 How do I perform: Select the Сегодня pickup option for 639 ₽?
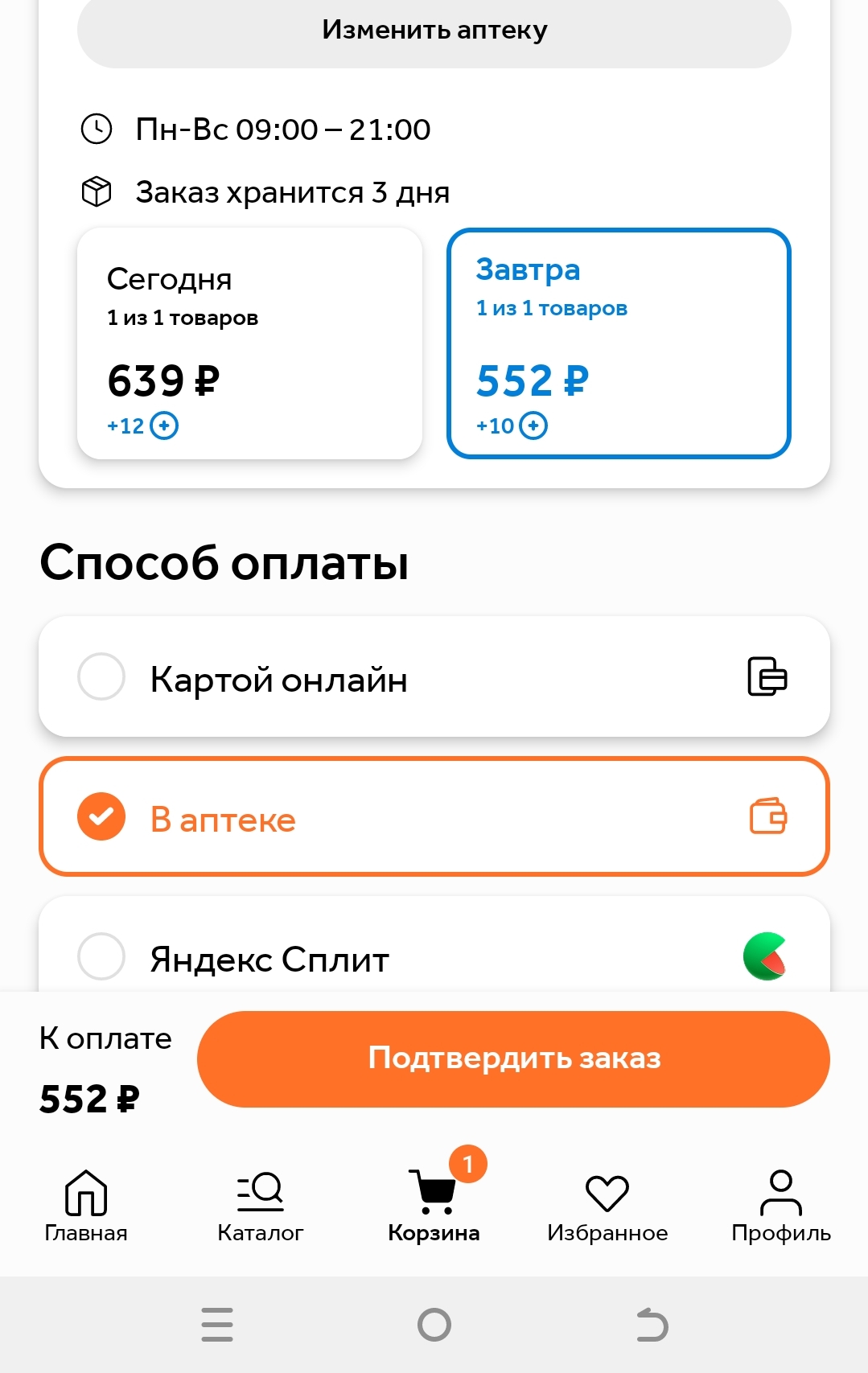coord(249,343)
